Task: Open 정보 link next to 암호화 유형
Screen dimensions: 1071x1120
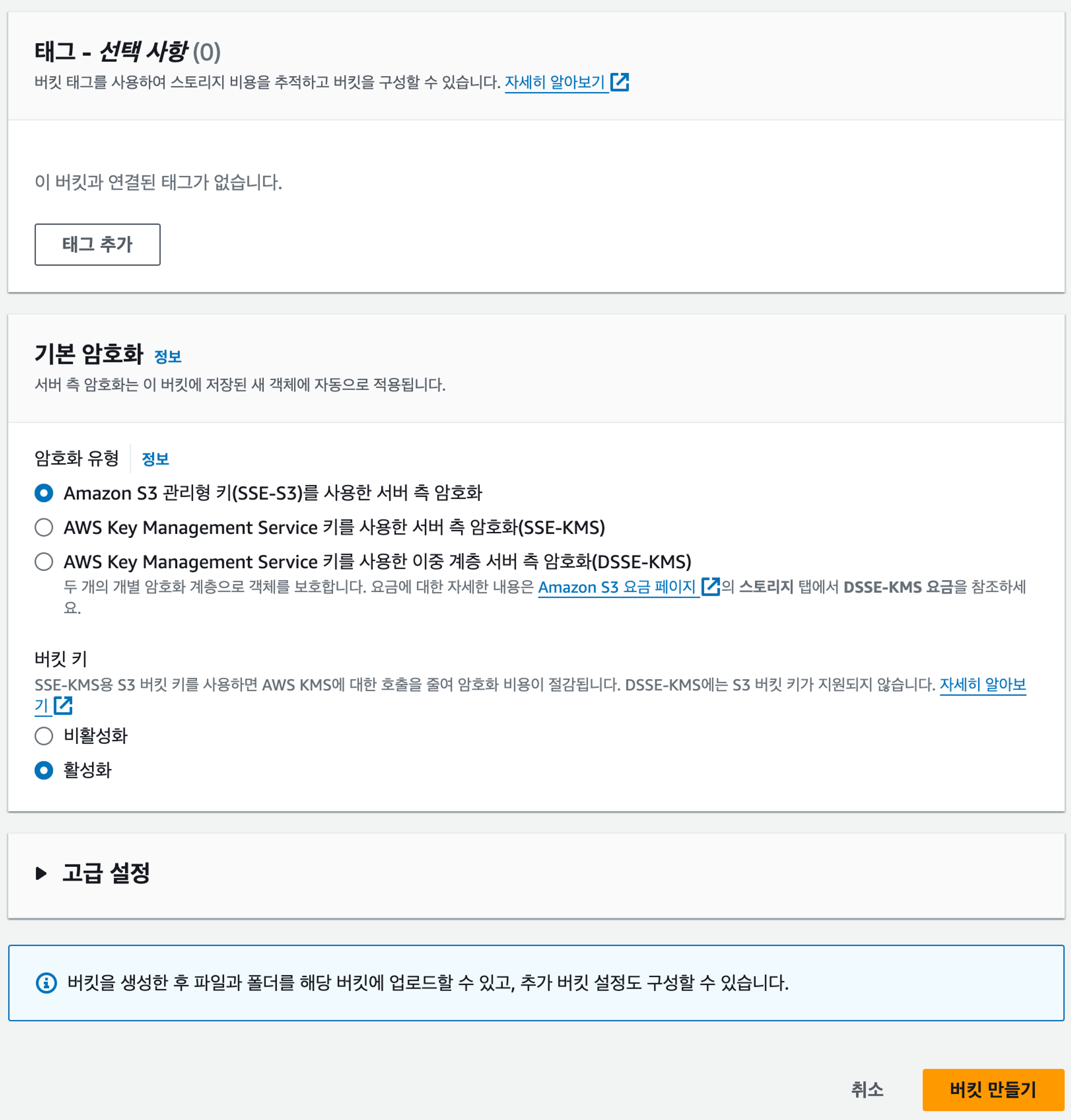Action: (x=155, y=458)
